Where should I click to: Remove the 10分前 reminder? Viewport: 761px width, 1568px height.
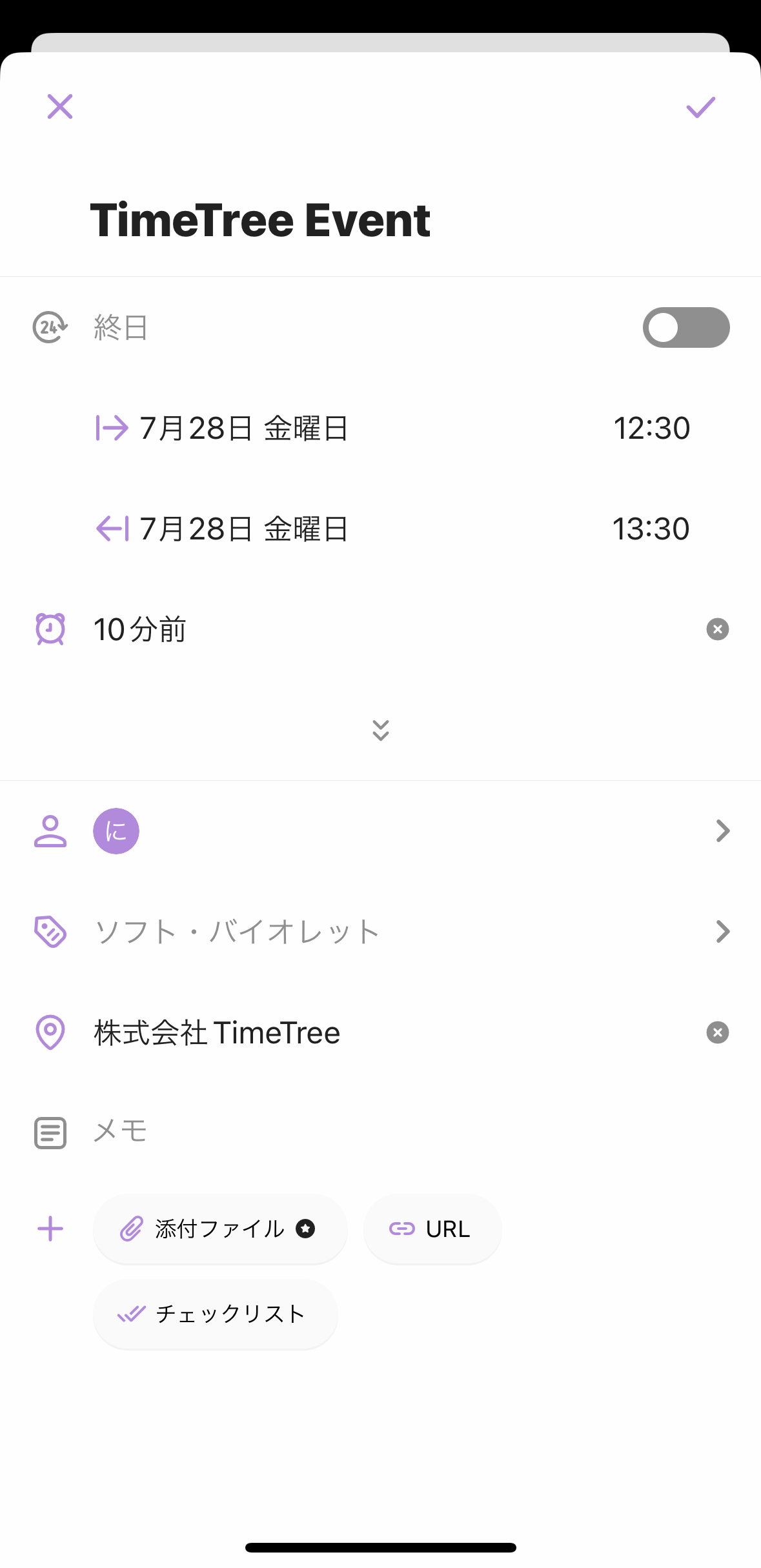click(717, 629)
